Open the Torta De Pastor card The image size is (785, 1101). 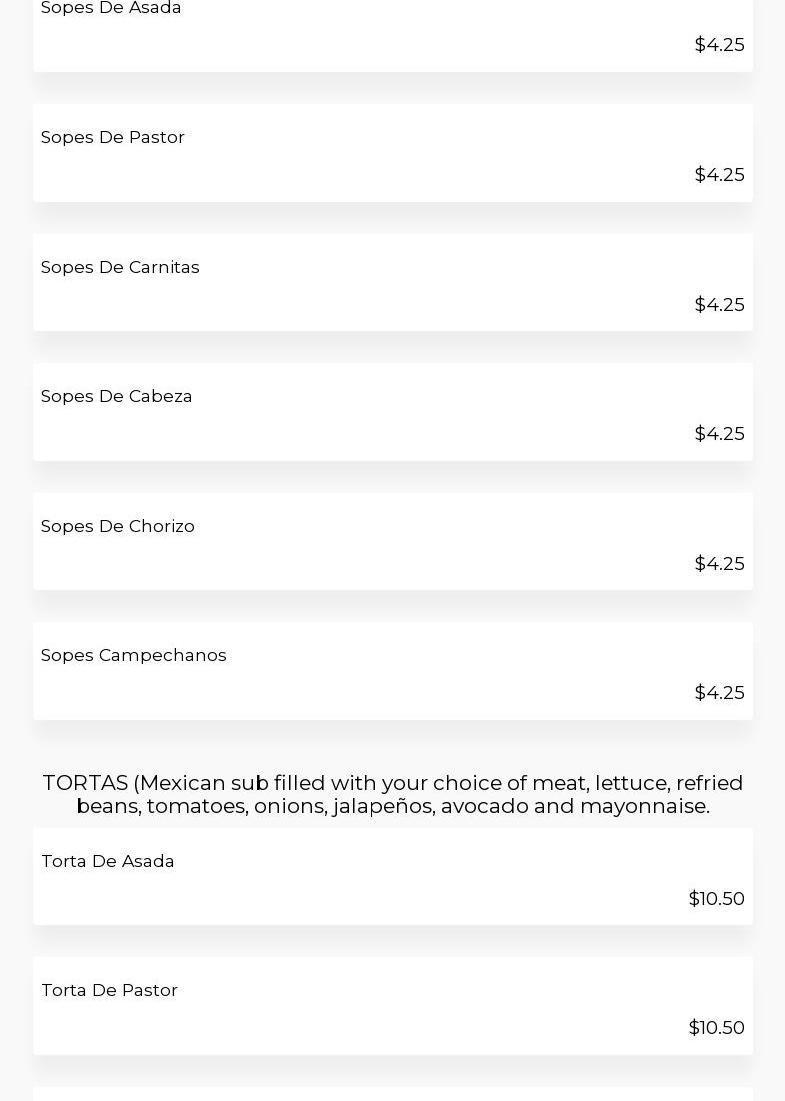[392, 1007]
